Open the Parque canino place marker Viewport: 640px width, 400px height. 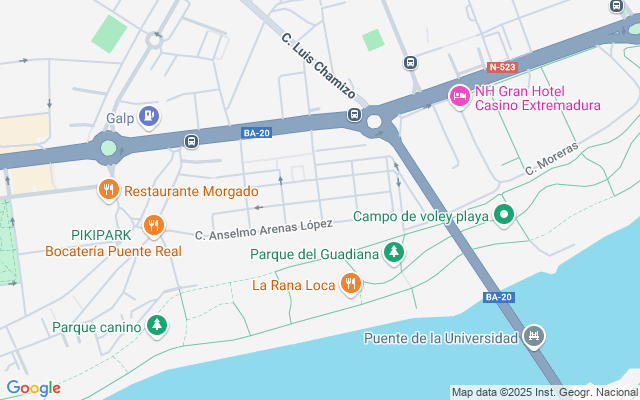coord(157,325)
